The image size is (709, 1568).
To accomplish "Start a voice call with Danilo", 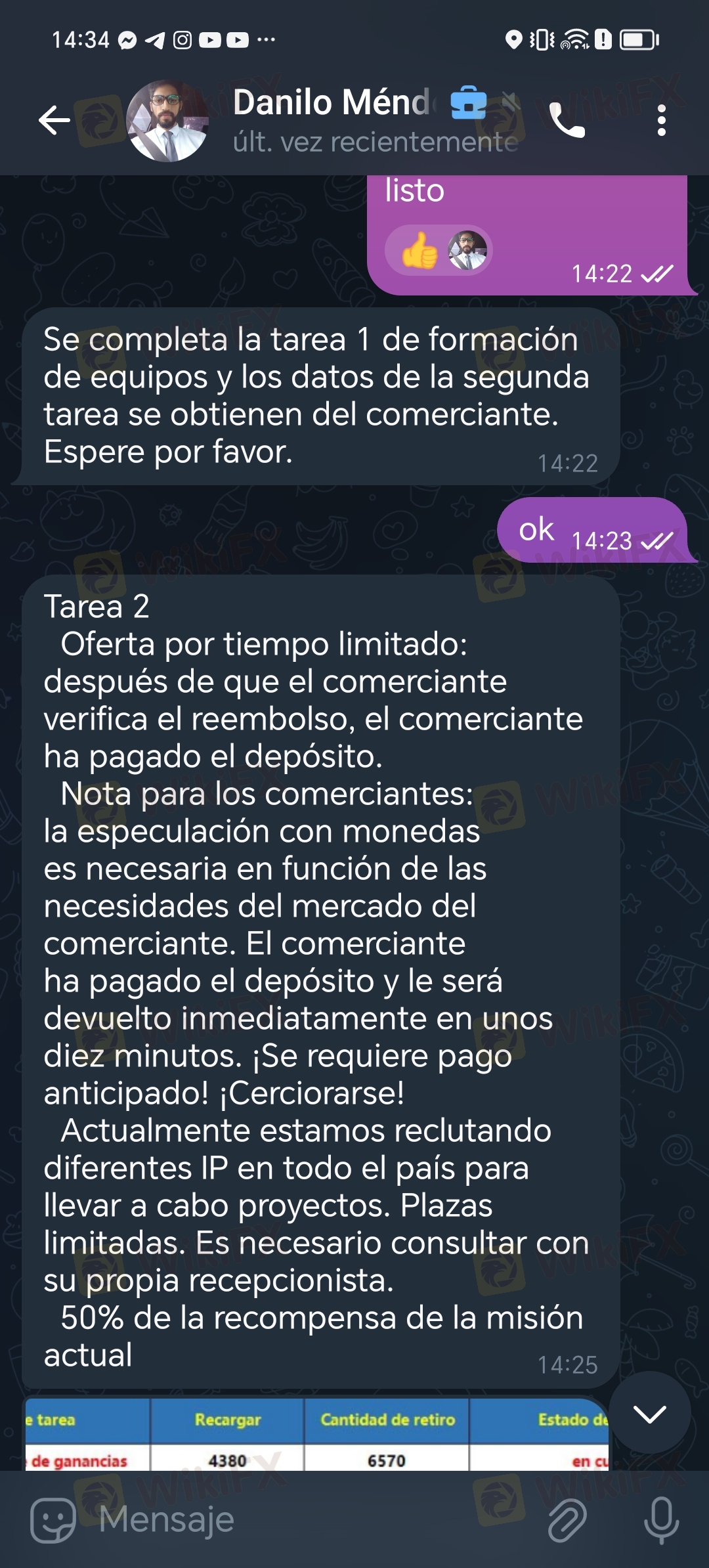I will [x=567, y=121].
